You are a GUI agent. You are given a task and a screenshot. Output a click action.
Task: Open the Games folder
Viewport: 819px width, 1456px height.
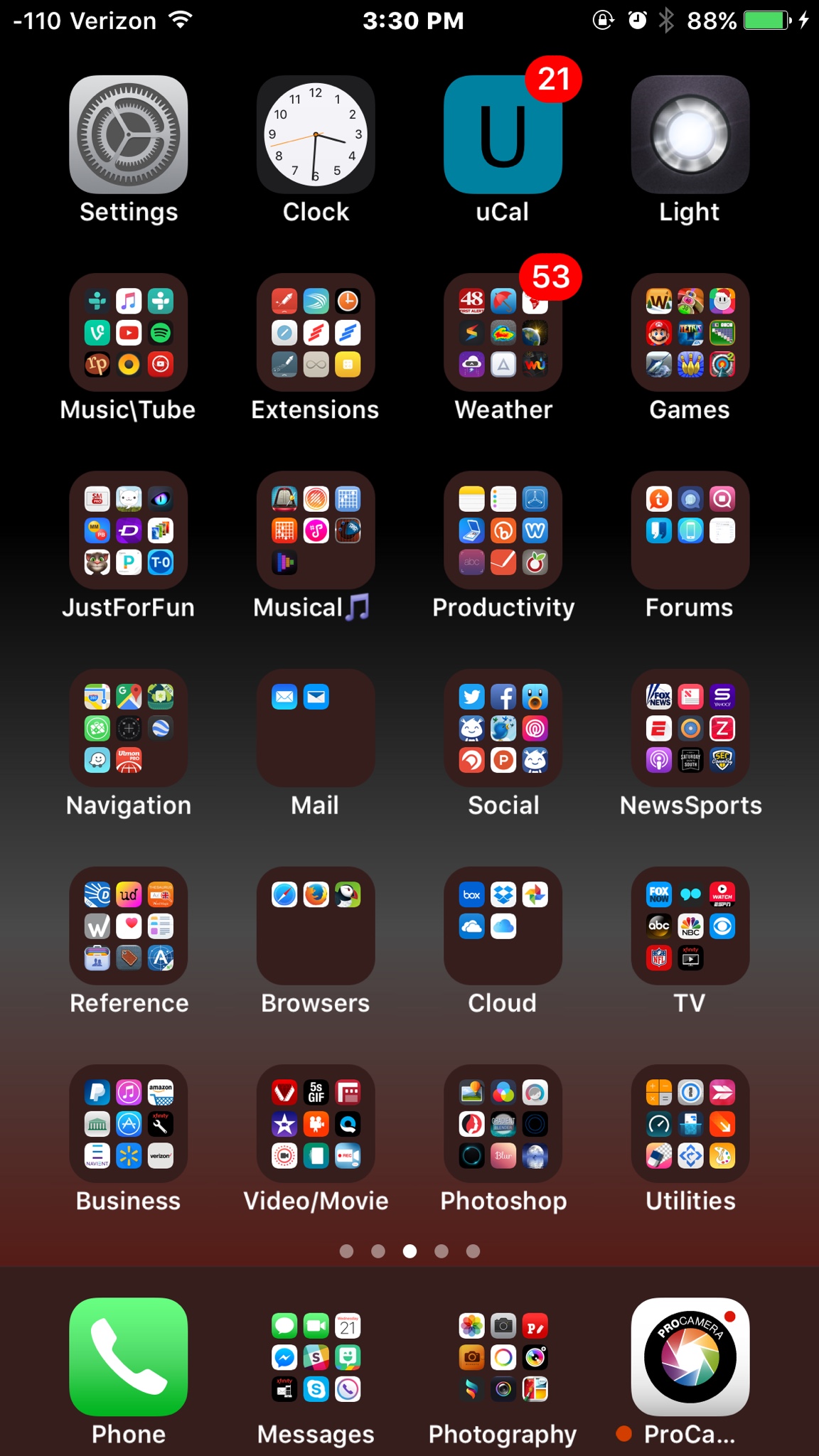[x=690, y=333]
